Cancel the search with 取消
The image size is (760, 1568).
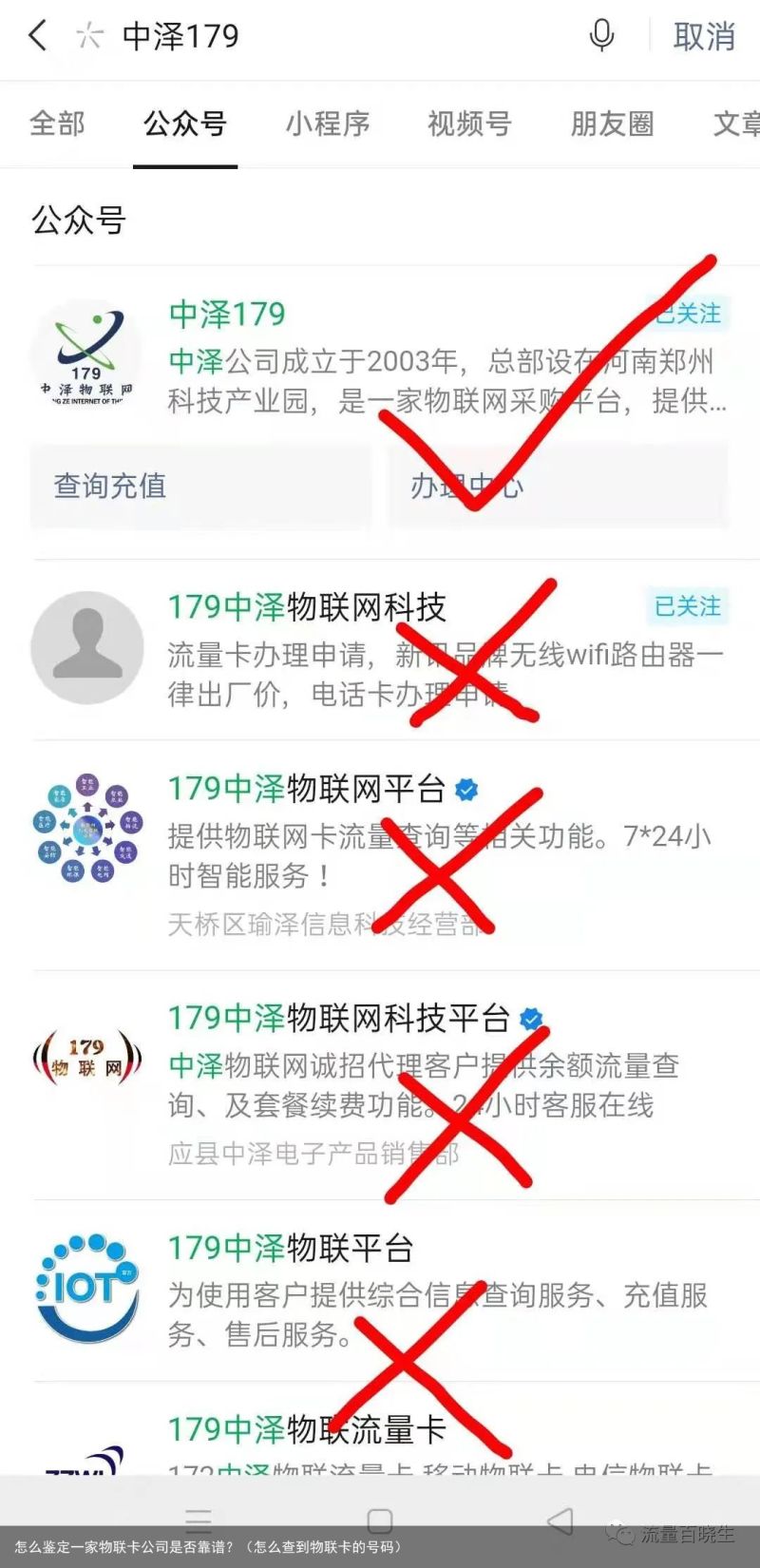(x=704, y=36)
